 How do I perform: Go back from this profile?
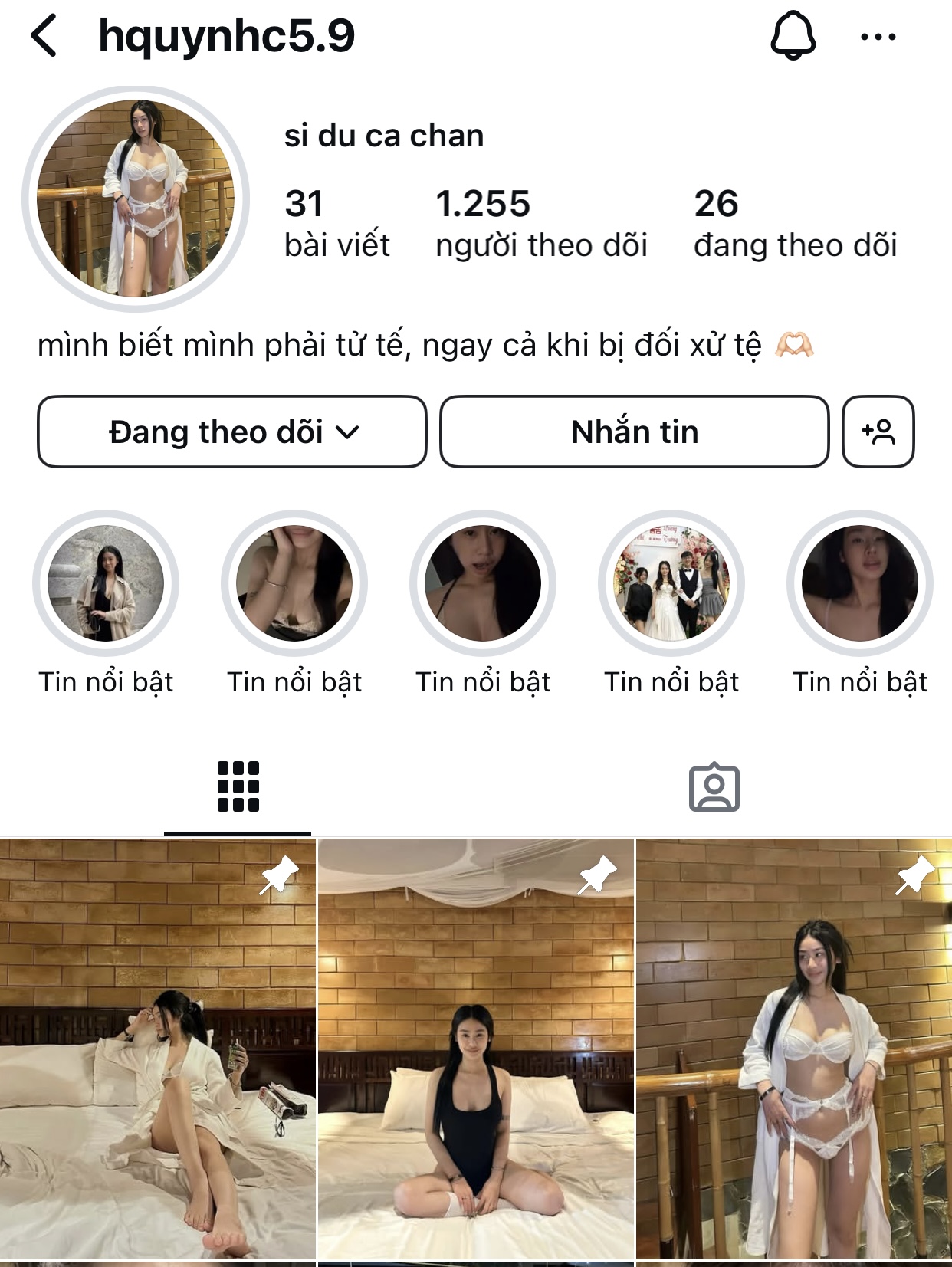click(44, 37)
